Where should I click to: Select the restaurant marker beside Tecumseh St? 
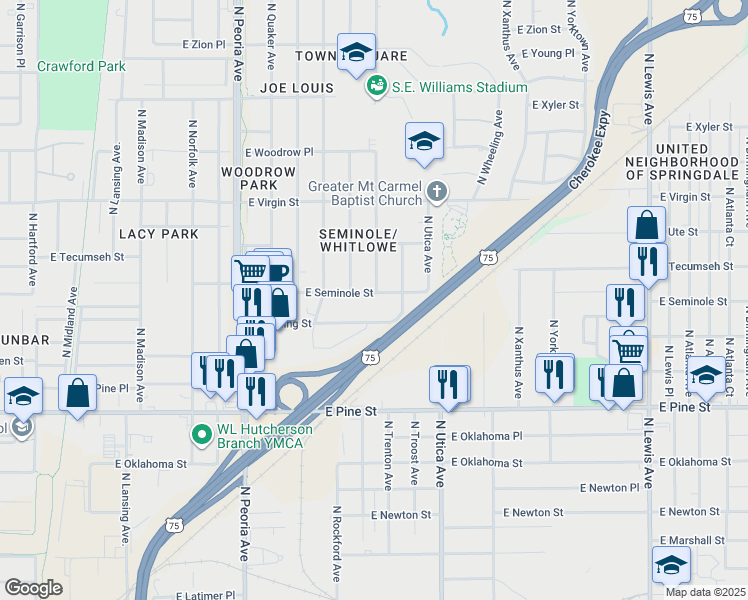(x=648, y=261)
